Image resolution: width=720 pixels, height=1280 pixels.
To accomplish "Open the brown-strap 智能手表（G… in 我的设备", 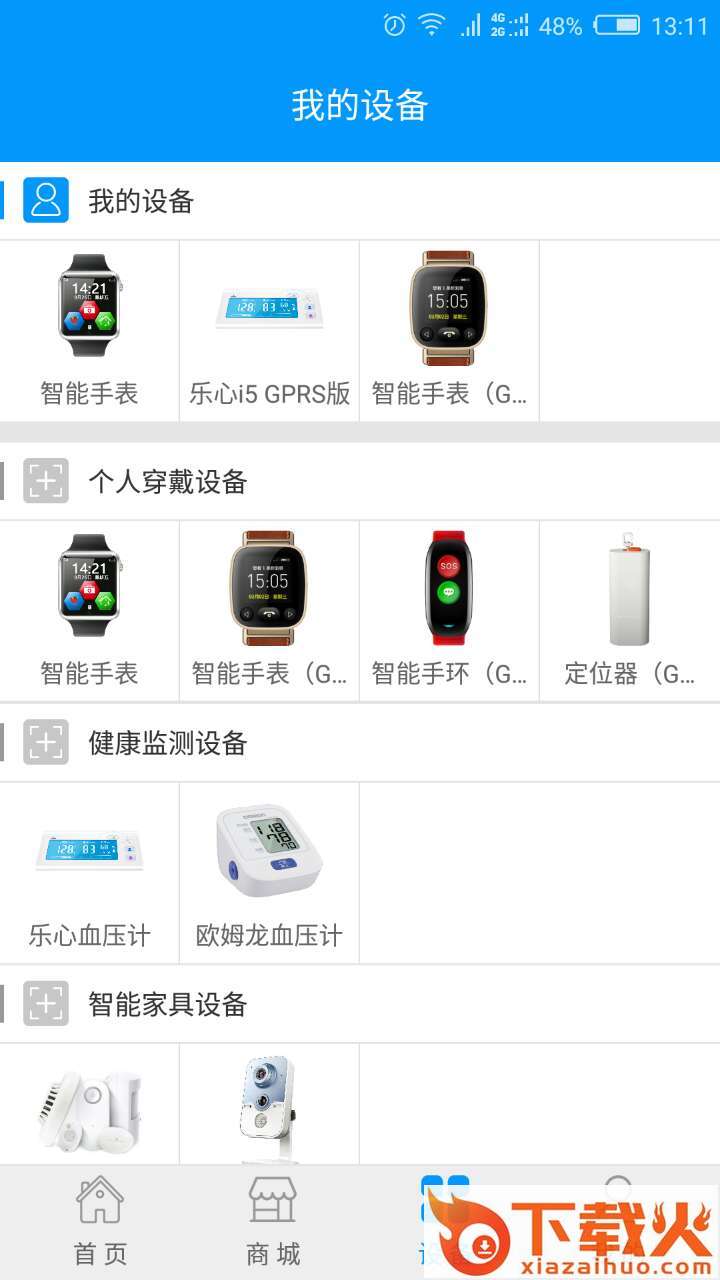I will (x=449, y=330).
